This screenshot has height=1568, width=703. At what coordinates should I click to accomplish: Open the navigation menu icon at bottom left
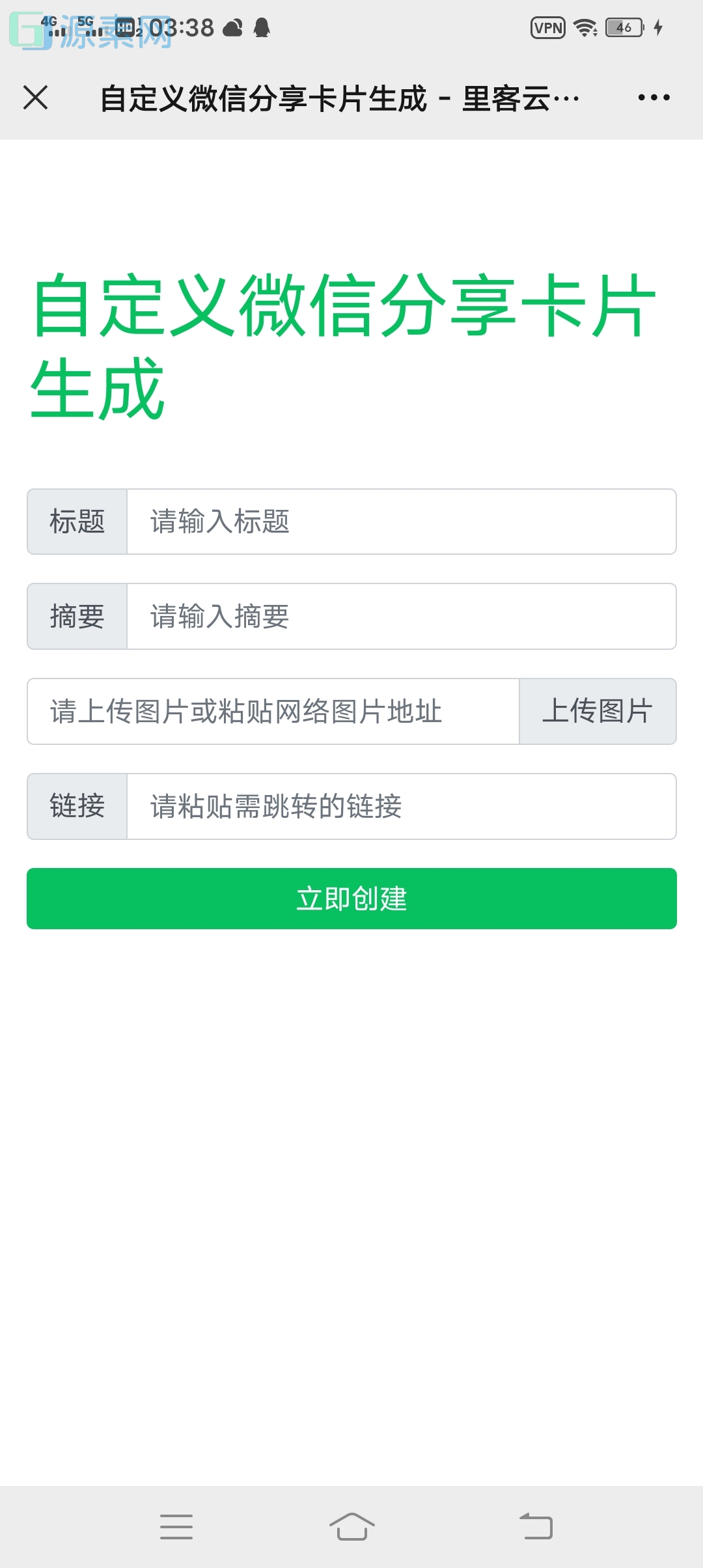click(177, 1528)
